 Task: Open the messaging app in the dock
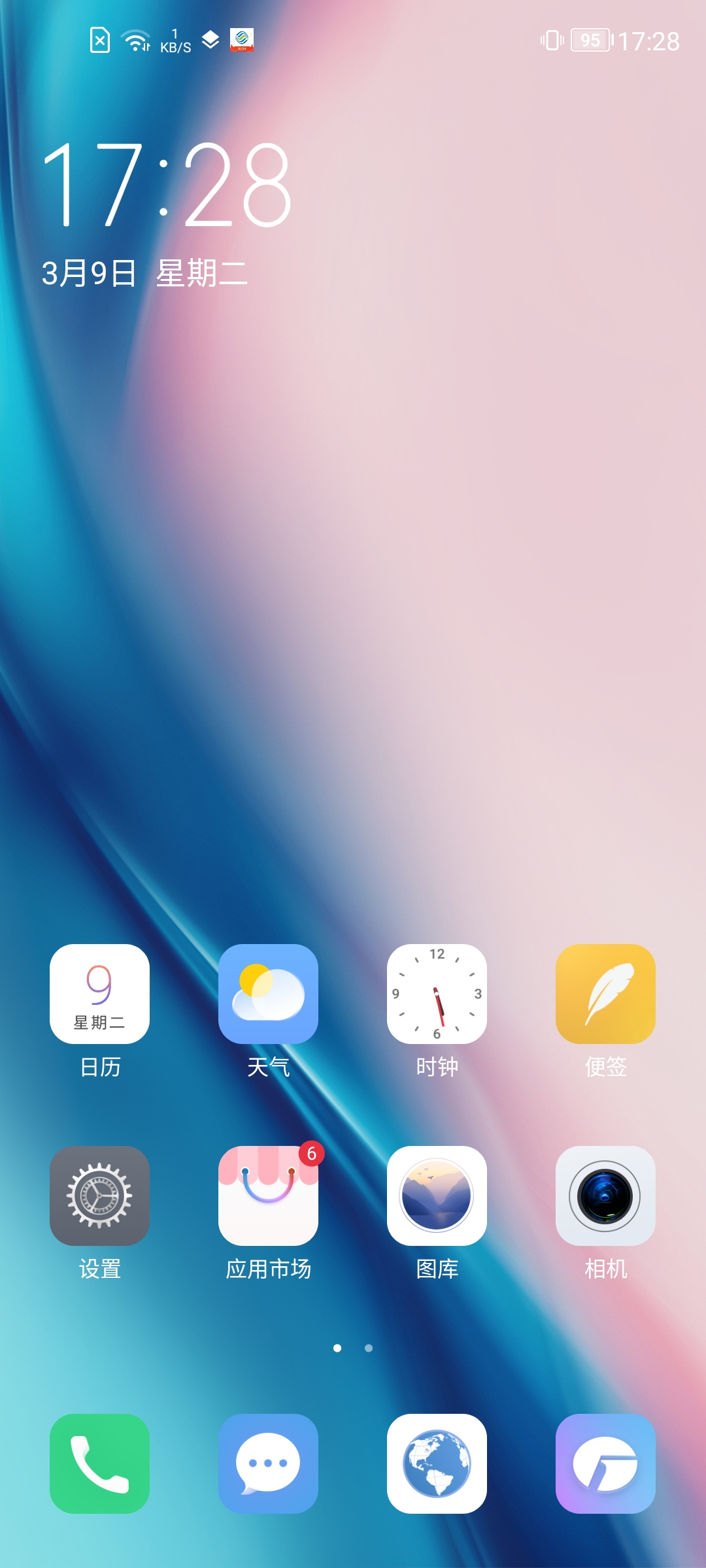[x=268, y=1463]
